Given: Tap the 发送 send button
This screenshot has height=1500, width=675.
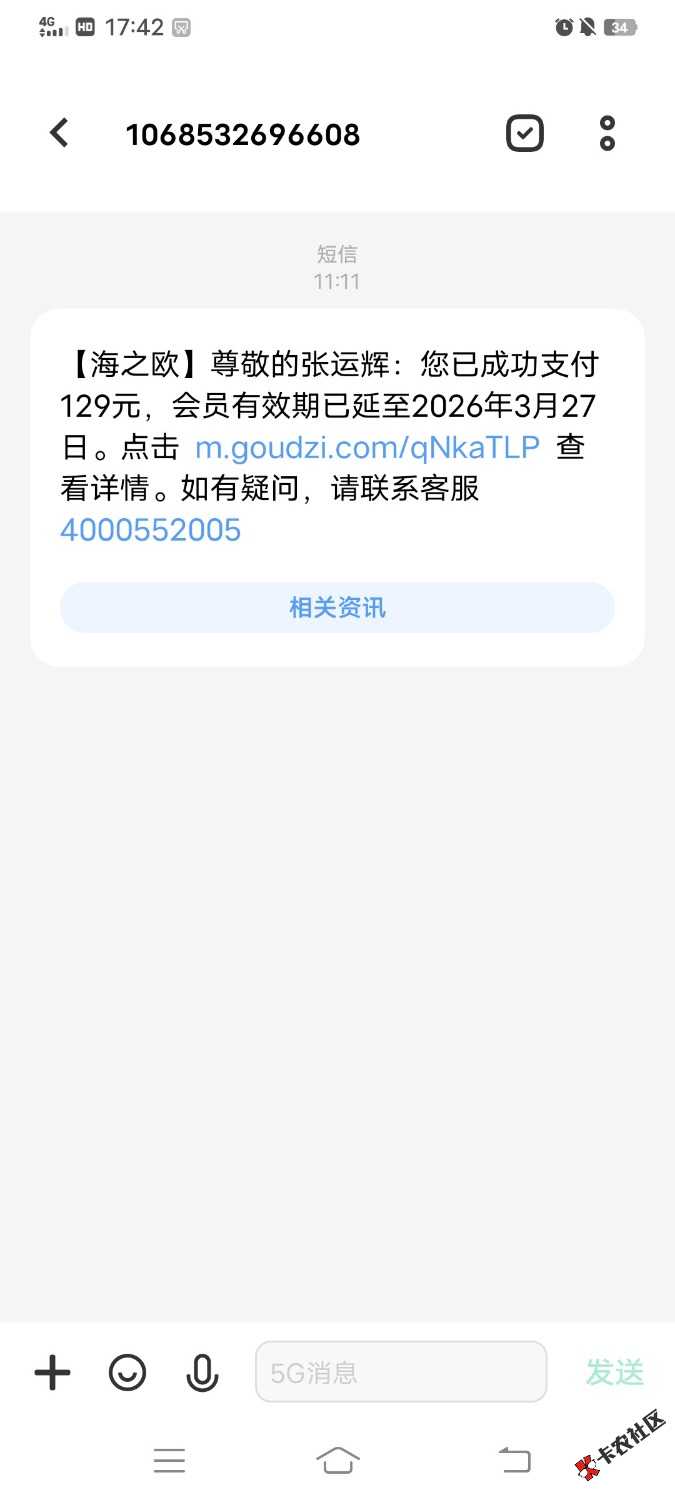Looking at the screenshot, I should click(x=614, y=1372).
